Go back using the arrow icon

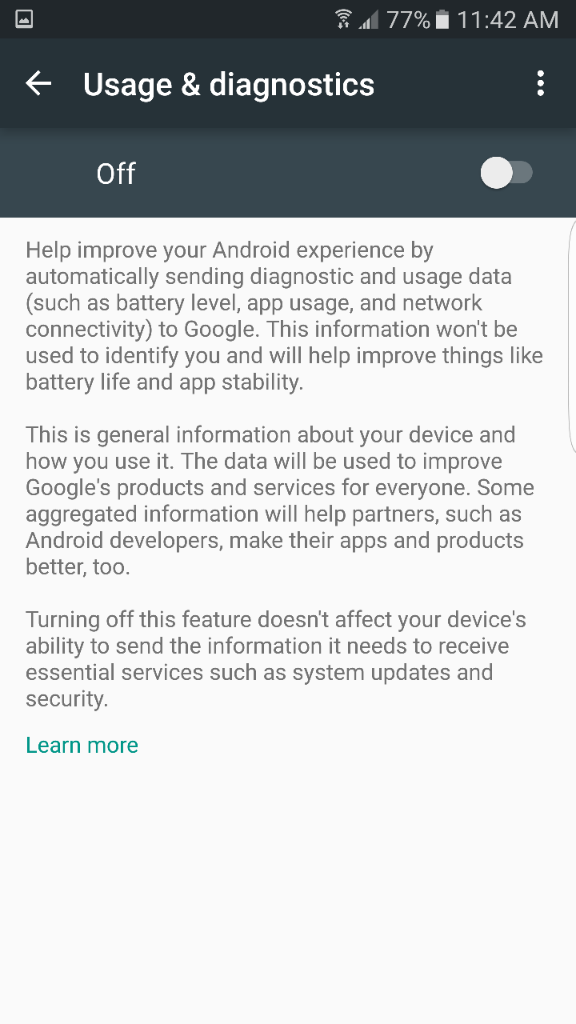click(x=38, y=84)
